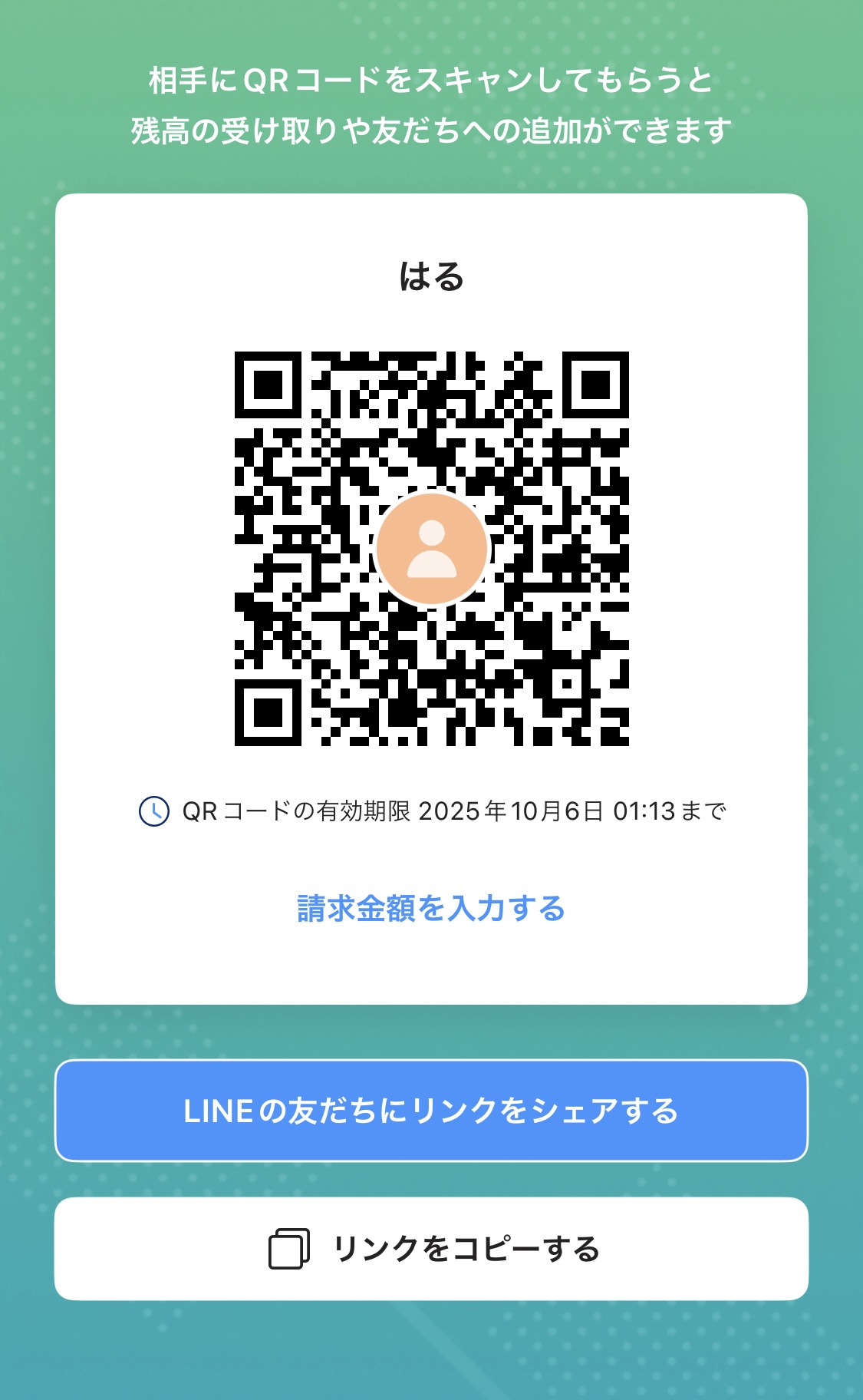The width and height of the screenshot is (863, 1400).
Task: Copy the link with リンクをコピーする
Action: tap(431, 1249)
